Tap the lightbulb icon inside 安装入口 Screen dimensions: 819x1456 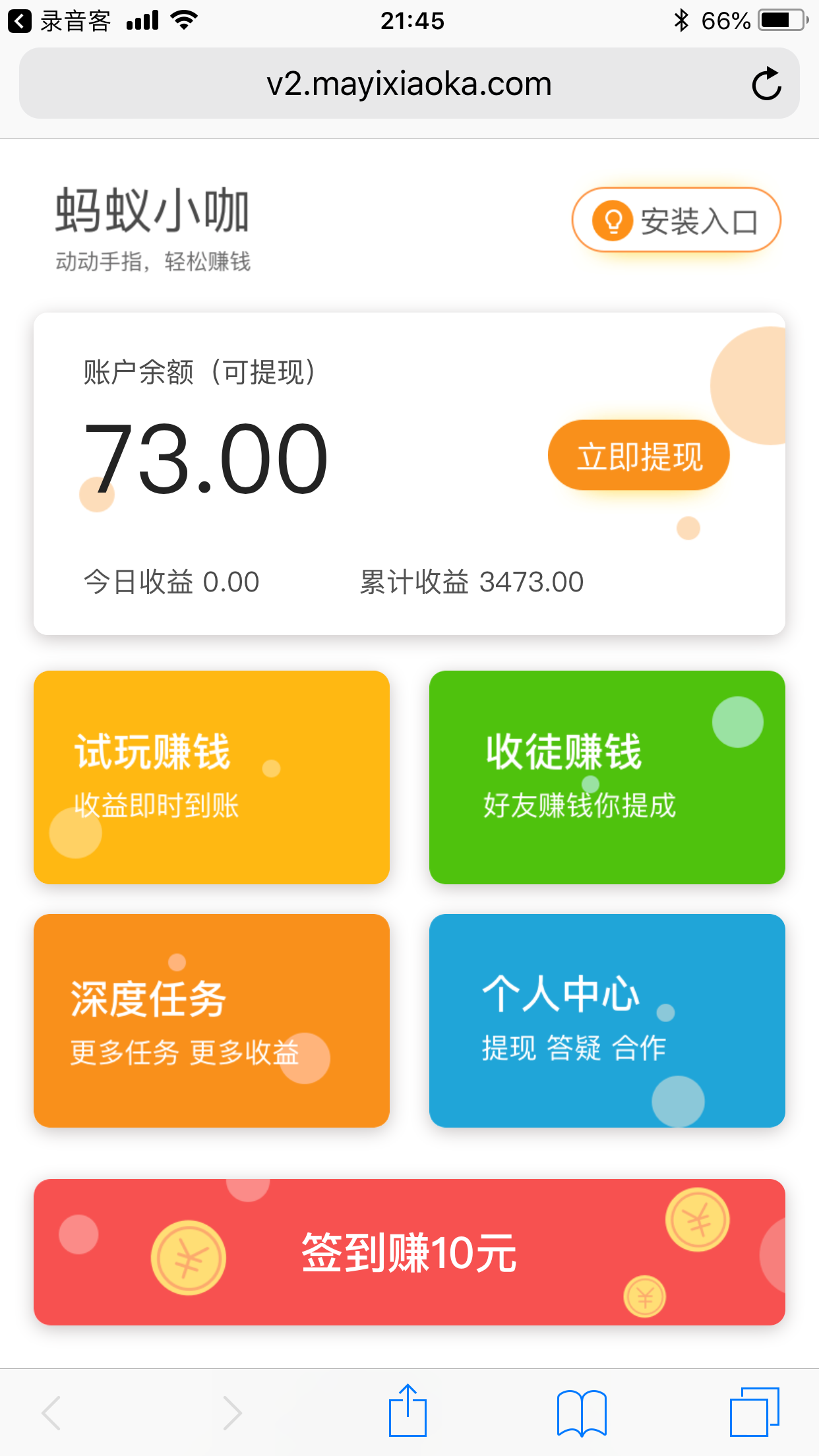pyautogui.click(x=613, y=220)
